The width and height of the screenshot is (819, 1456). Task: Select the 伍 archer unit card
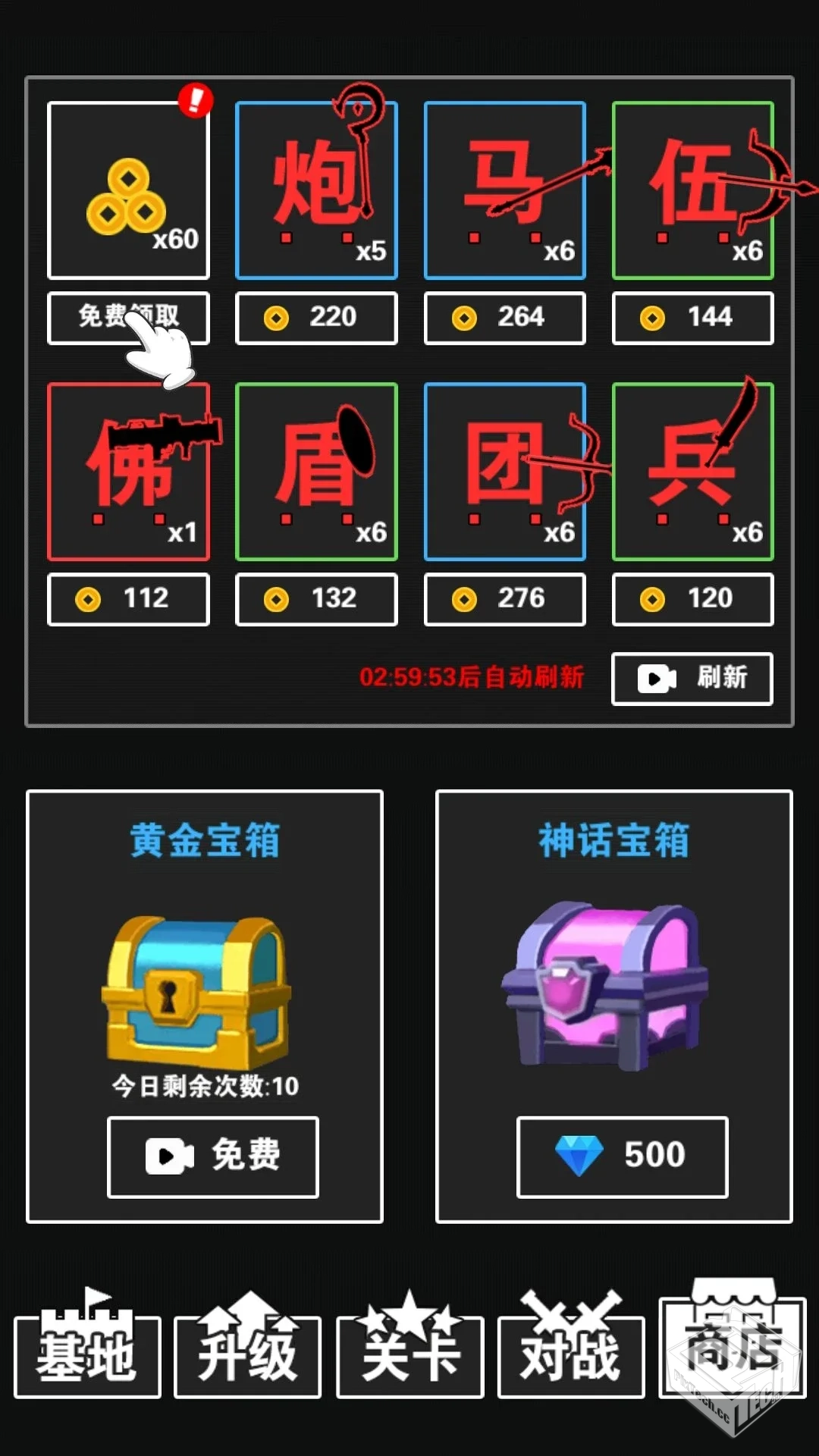692,190
